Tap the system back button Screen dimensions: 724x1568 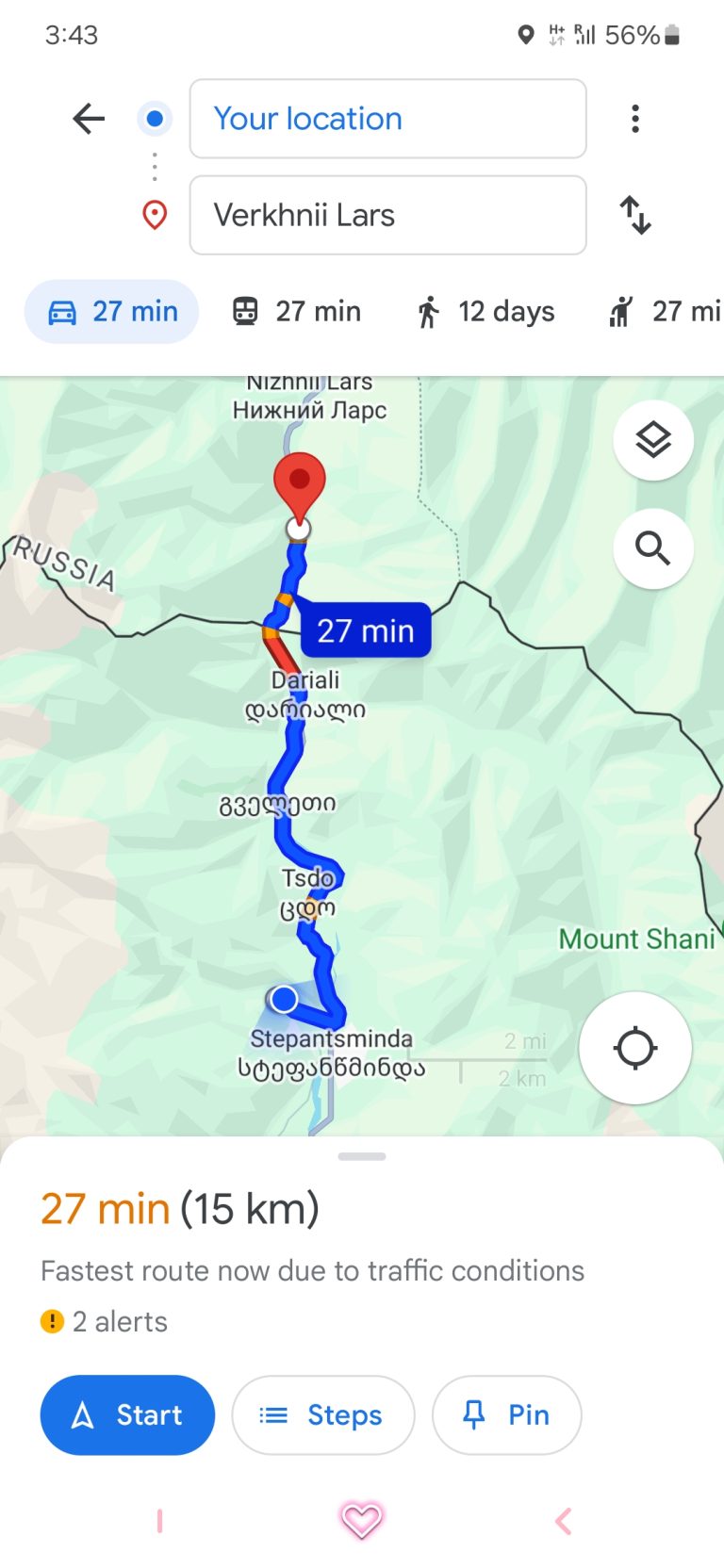[564, 1521]
